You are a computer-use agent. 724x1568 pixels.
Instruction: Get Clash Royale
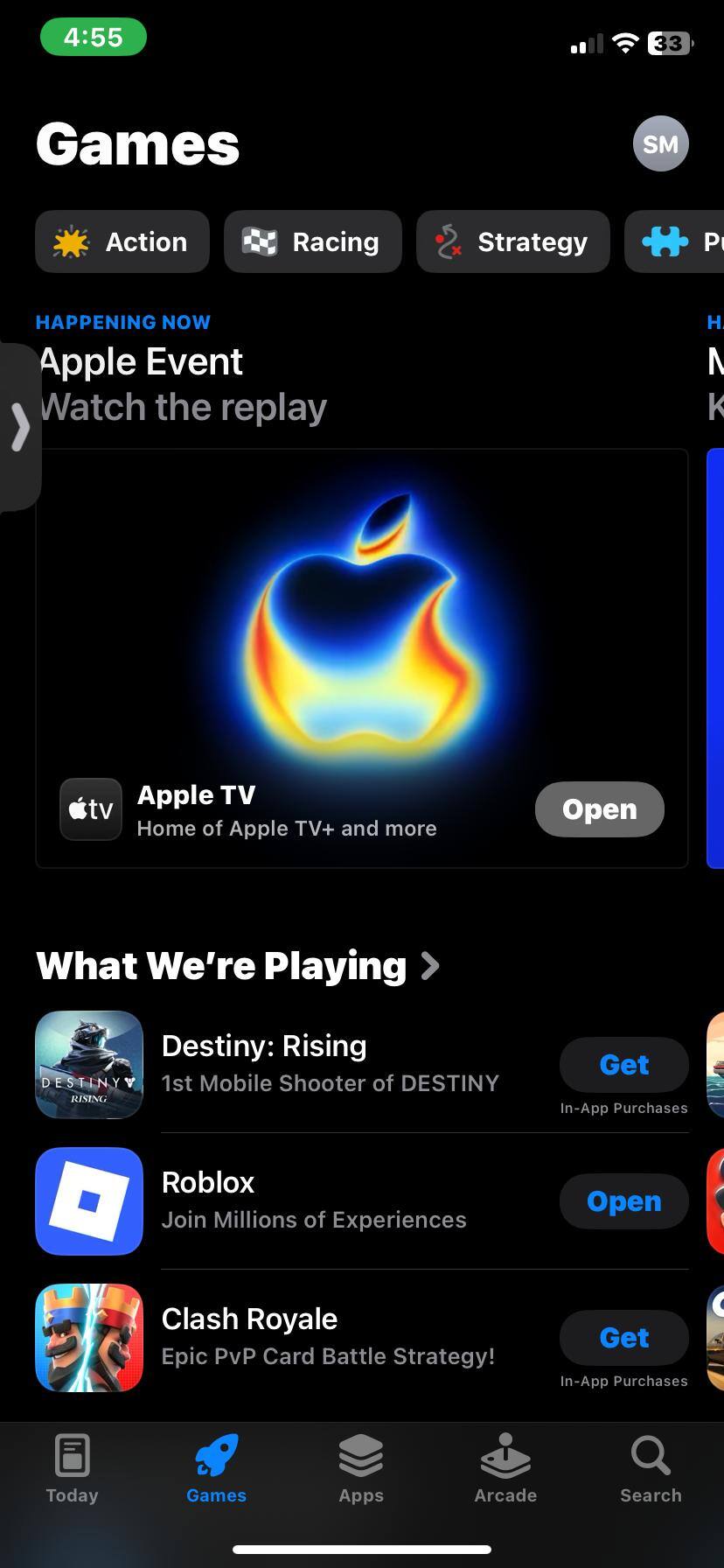pyautogui.click(x=623, y=1338)
